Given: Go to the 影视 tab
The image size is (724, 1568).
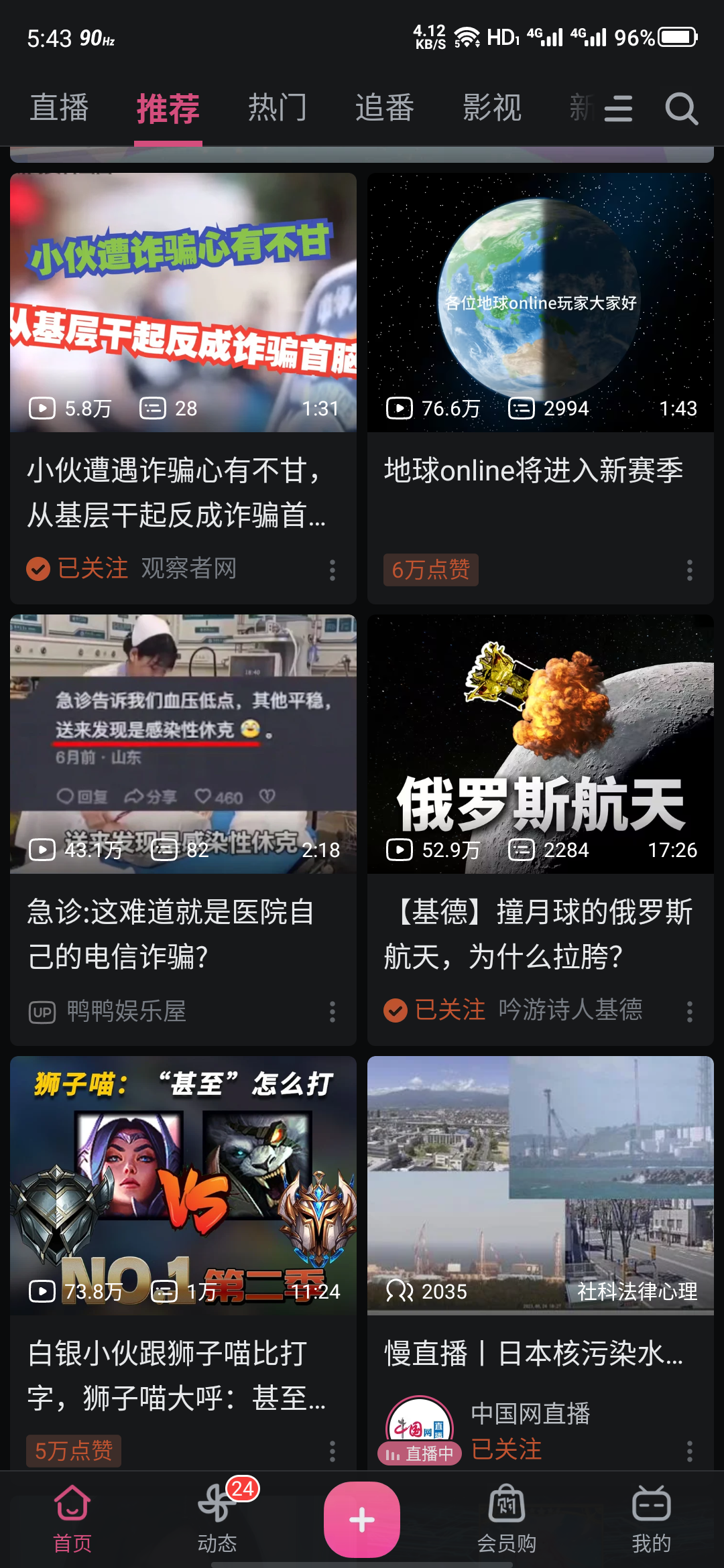Looking at the screenshot, I should 492,109.
